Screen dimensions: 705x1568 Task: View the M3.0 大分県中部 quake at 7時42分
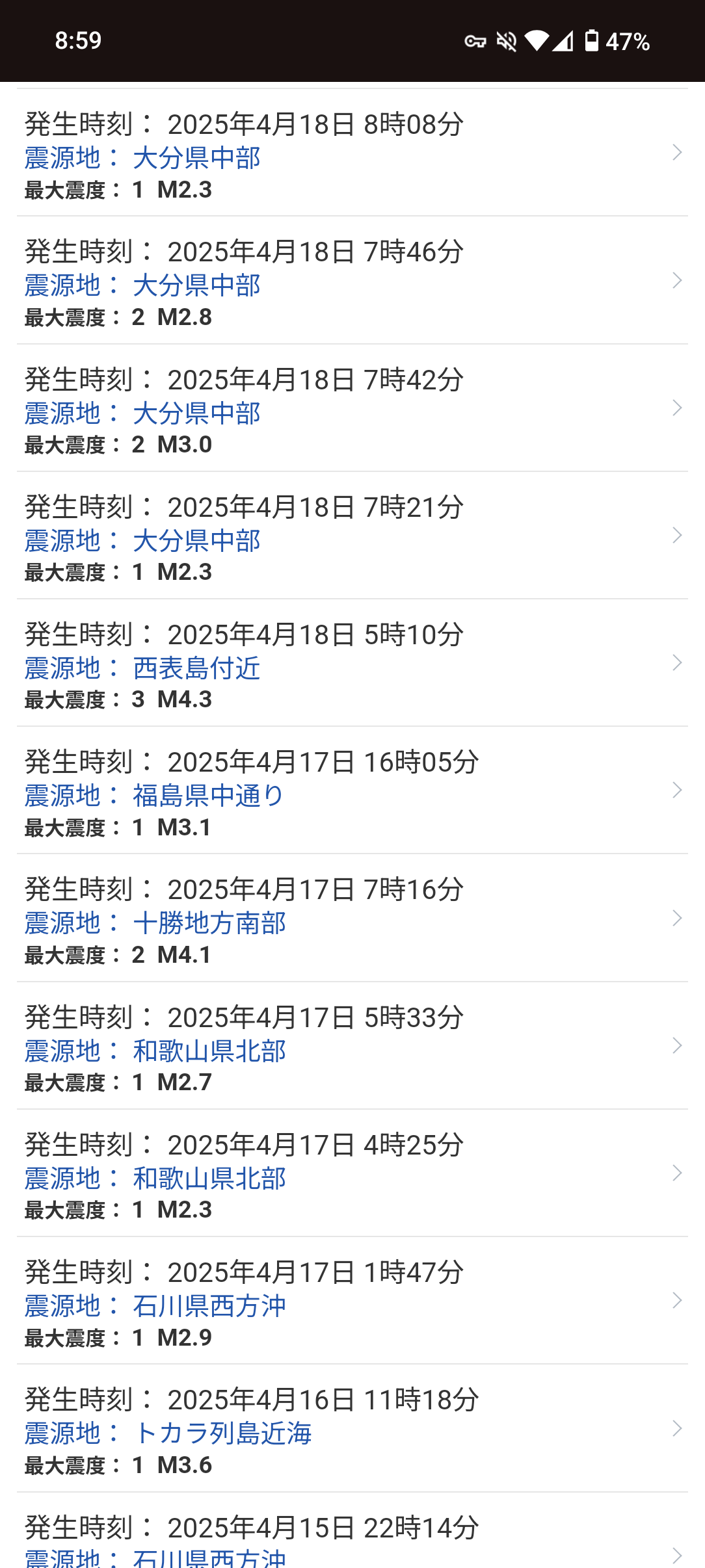click(x=352, y=408)
